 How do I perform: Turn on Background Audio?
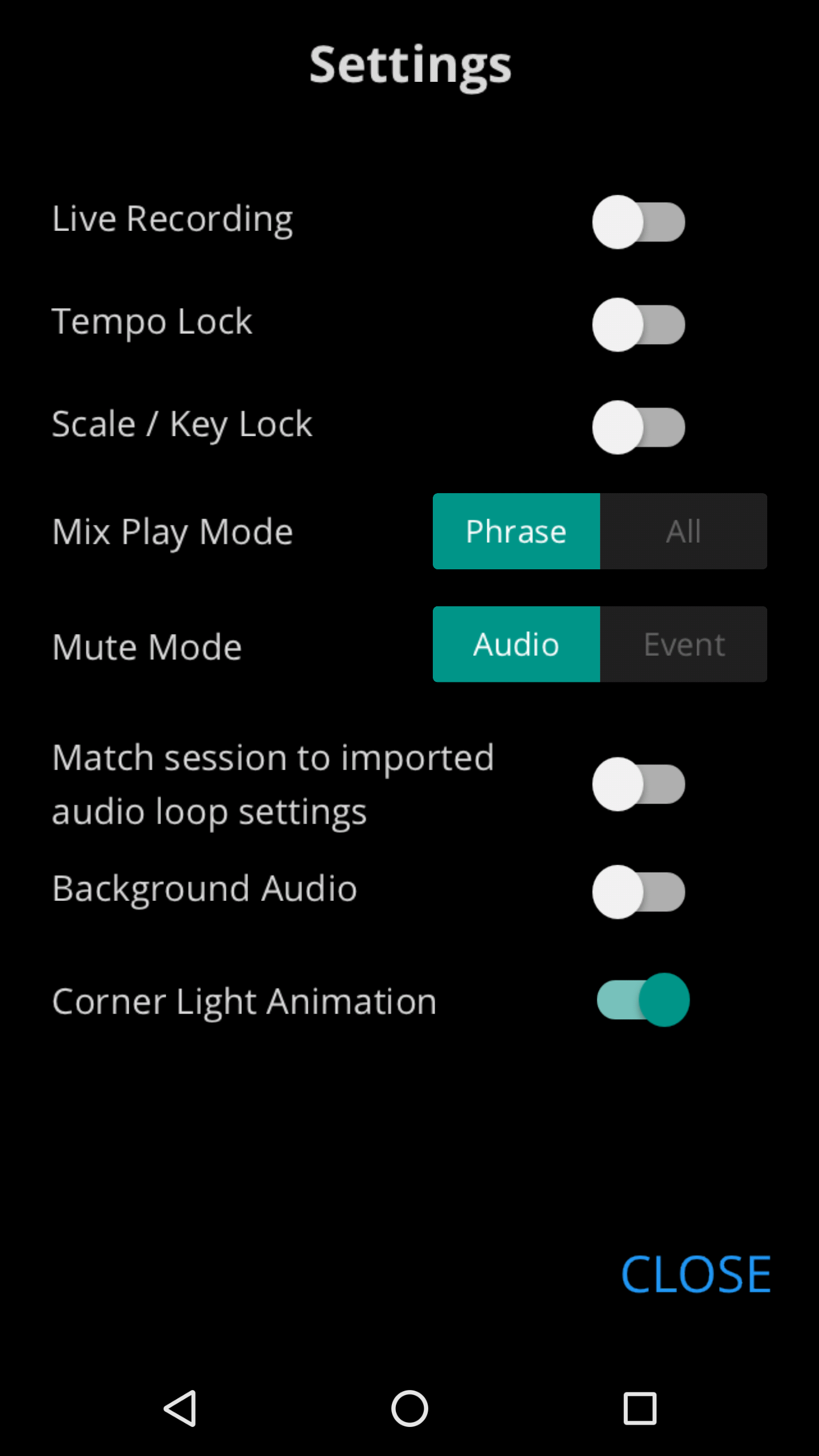(639, 892)
